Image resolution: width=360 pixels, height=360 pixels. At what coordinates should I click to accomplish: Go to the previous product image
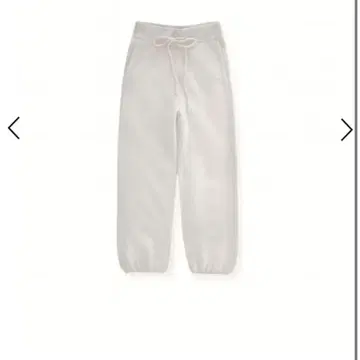pyautogui.click(x=14, y=128)
